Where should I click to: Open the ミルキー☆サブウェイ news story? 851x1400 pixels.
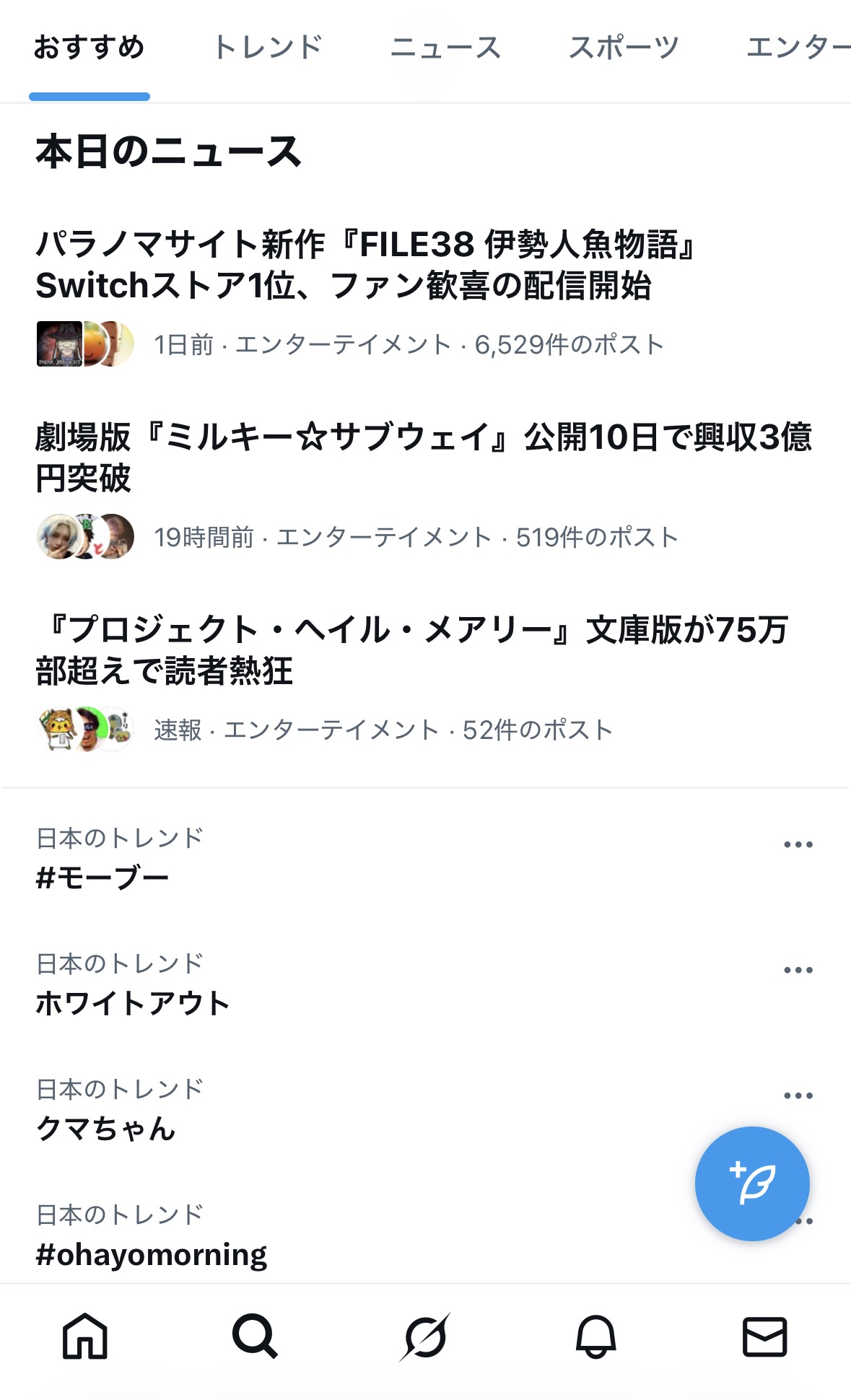coord(423,458)
